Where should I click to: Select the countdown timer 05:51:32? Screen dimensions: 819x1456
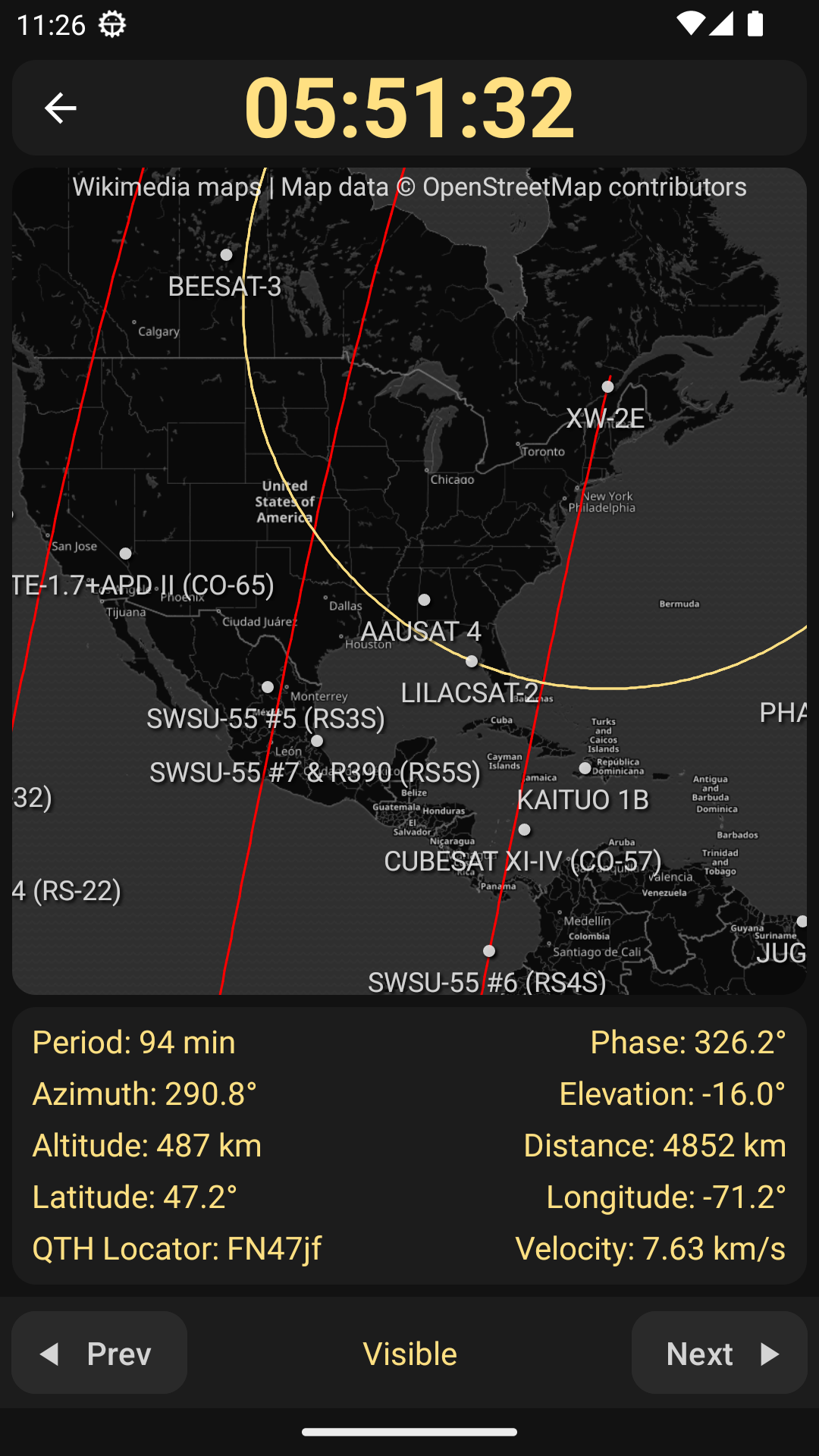tap(409, 108)
